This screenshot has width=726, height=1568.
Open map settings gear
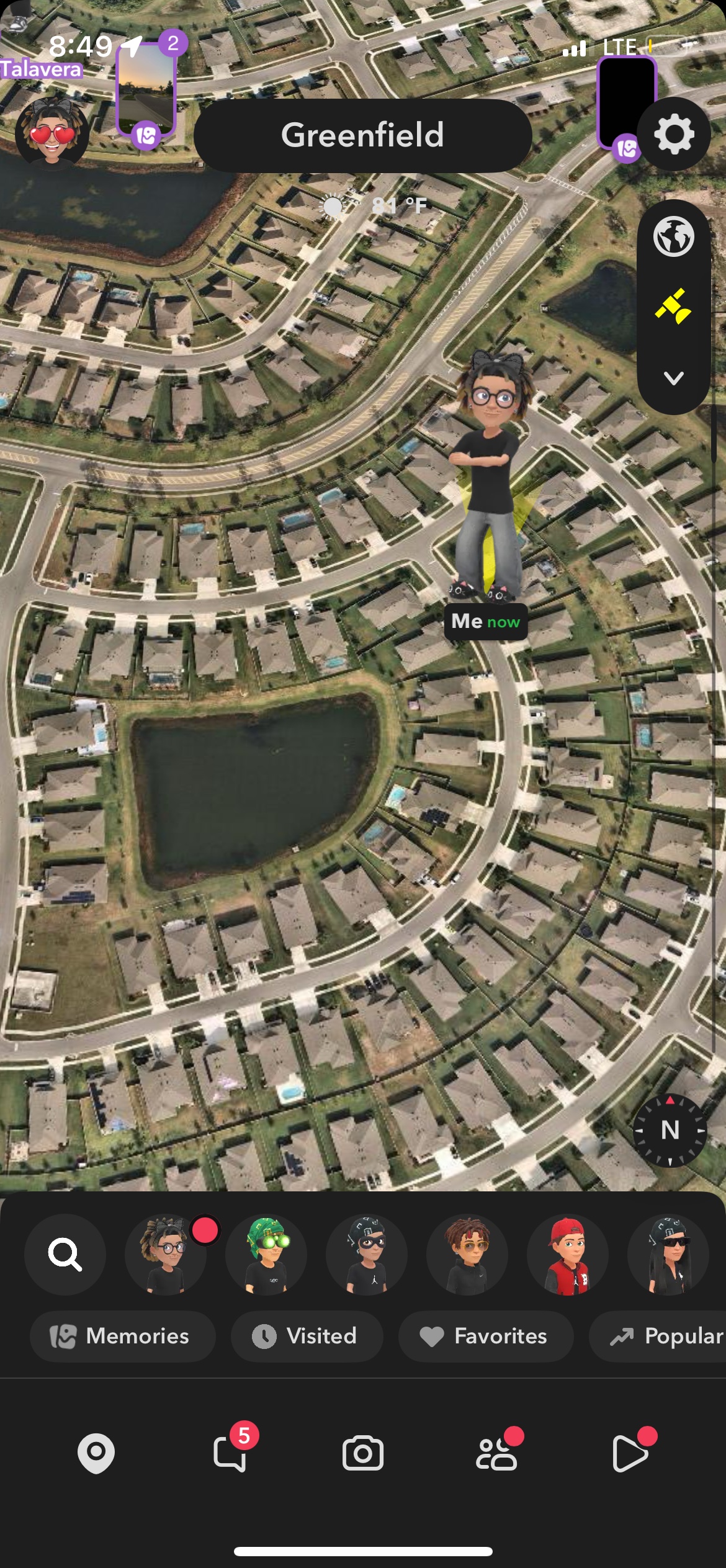[x=673, y=134]
